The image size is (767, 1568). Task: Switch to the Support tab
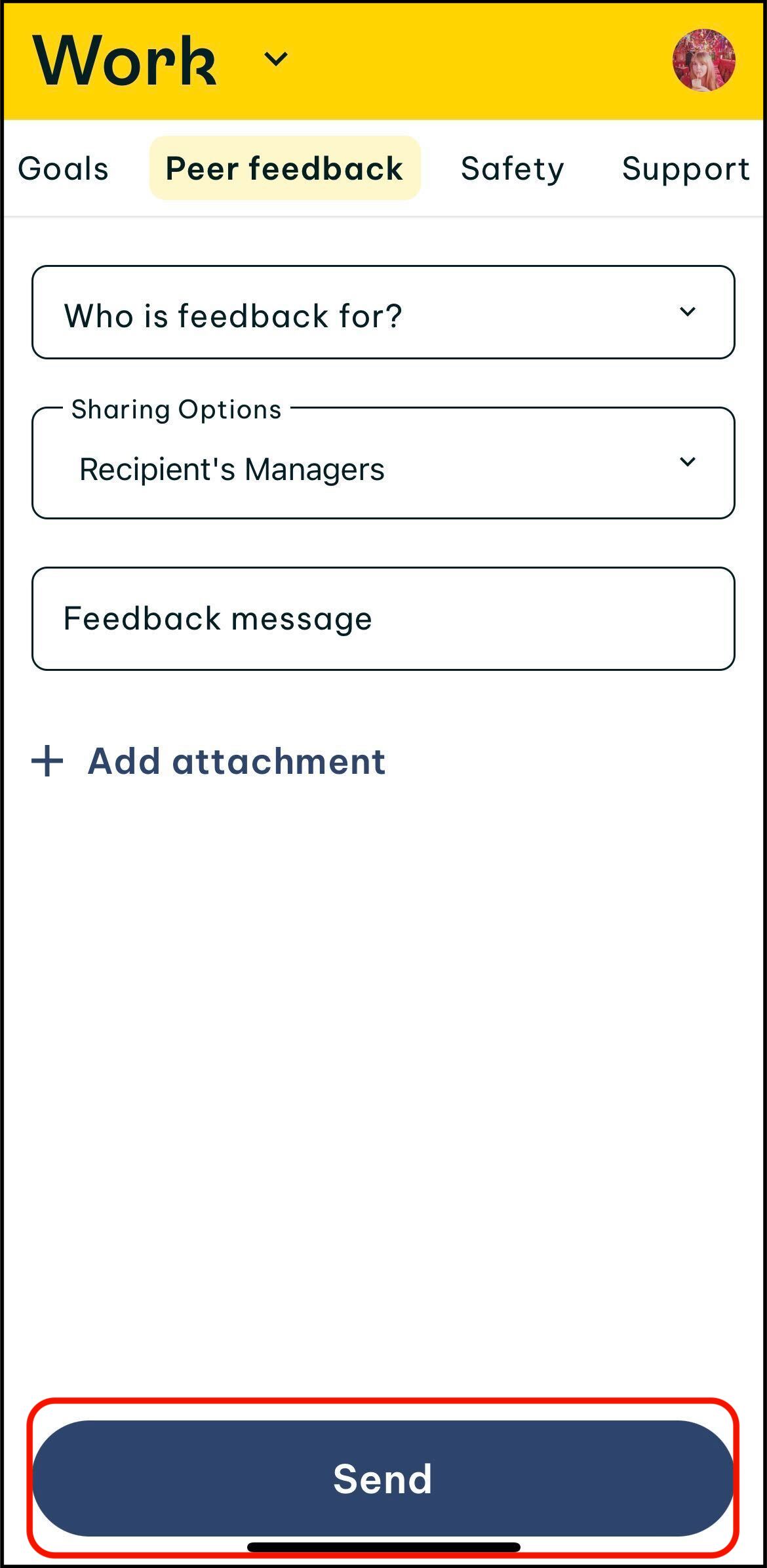[x=686, y=169]
